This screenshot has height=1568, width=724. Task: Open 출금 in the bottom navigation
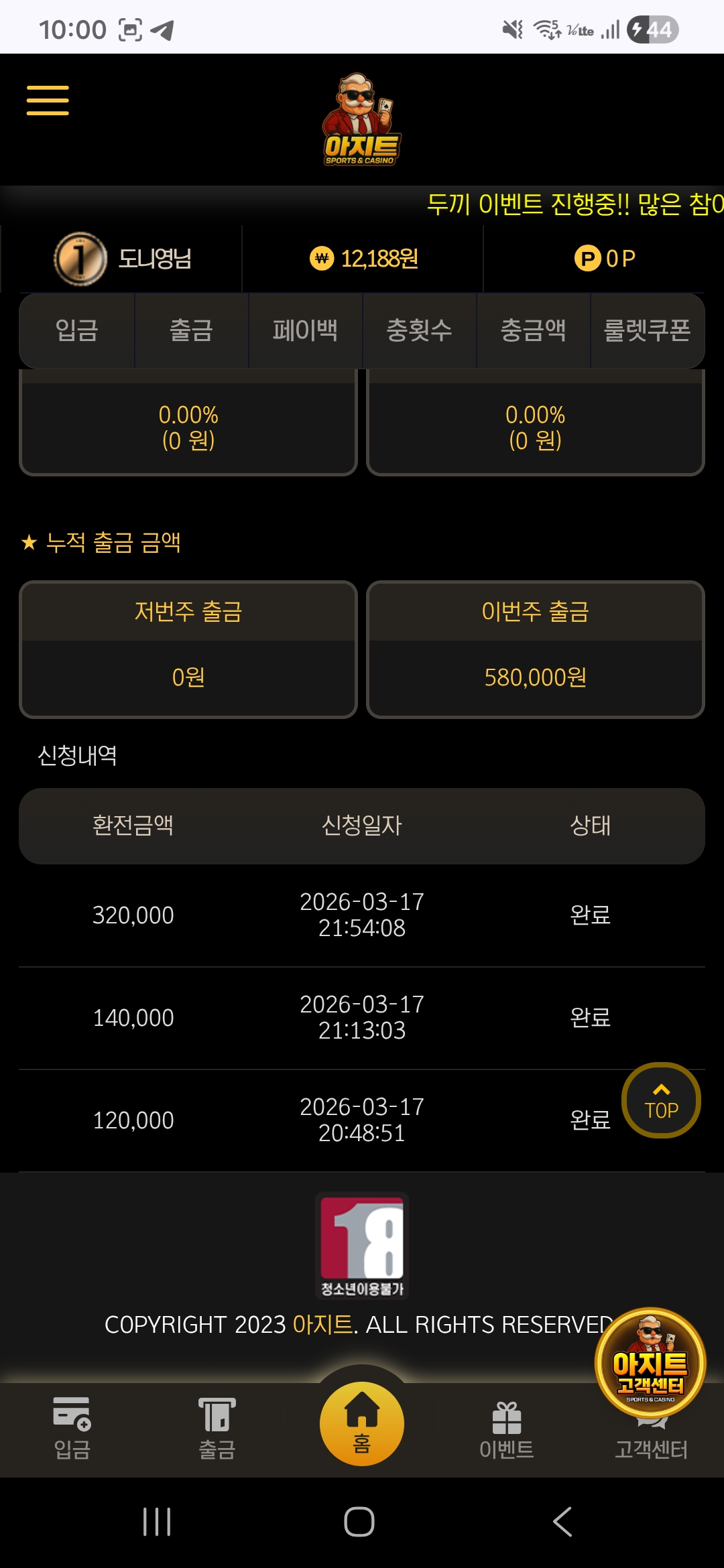217,1429
